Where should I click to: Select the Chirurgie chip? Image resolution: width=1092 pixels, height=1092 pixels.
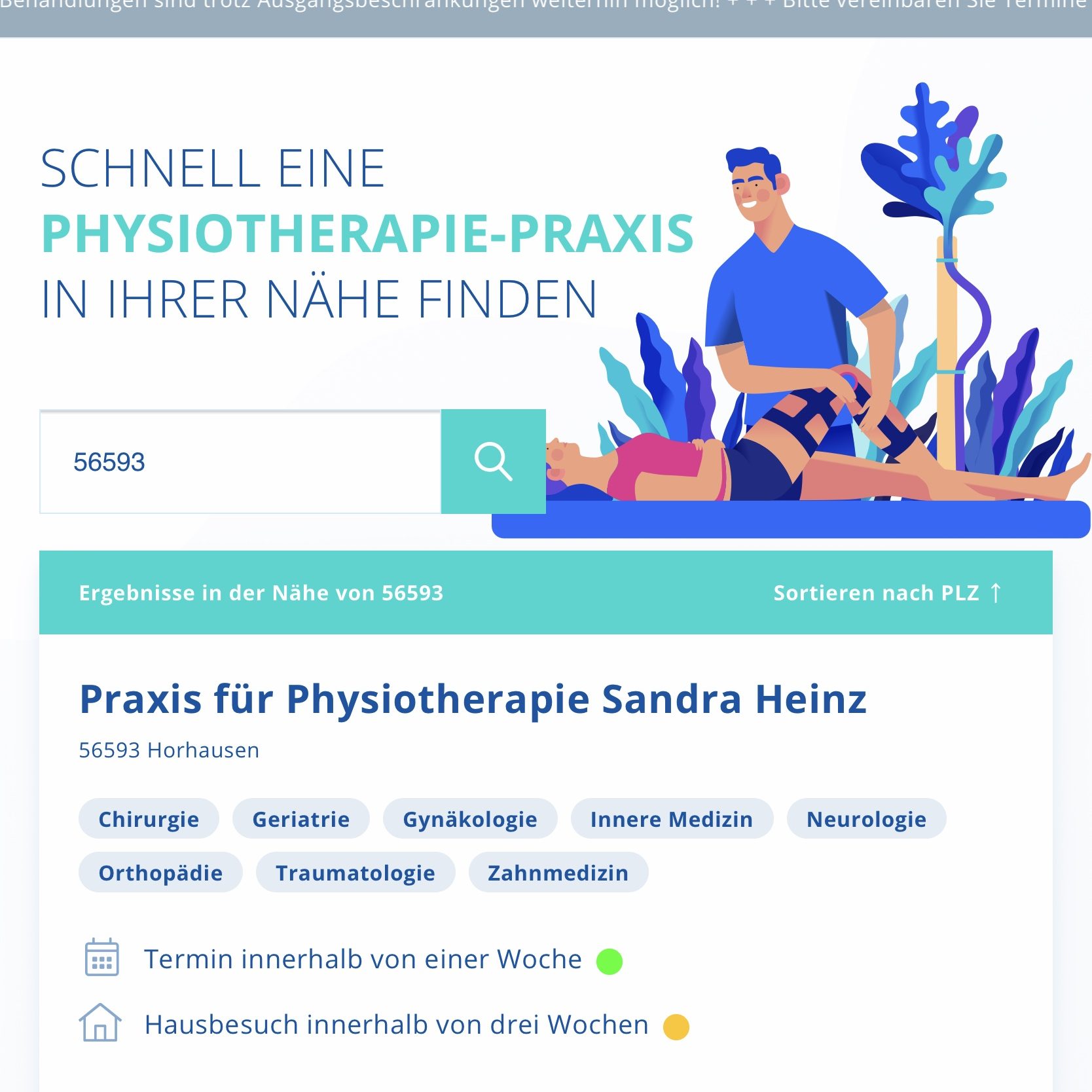click(149, 819)
